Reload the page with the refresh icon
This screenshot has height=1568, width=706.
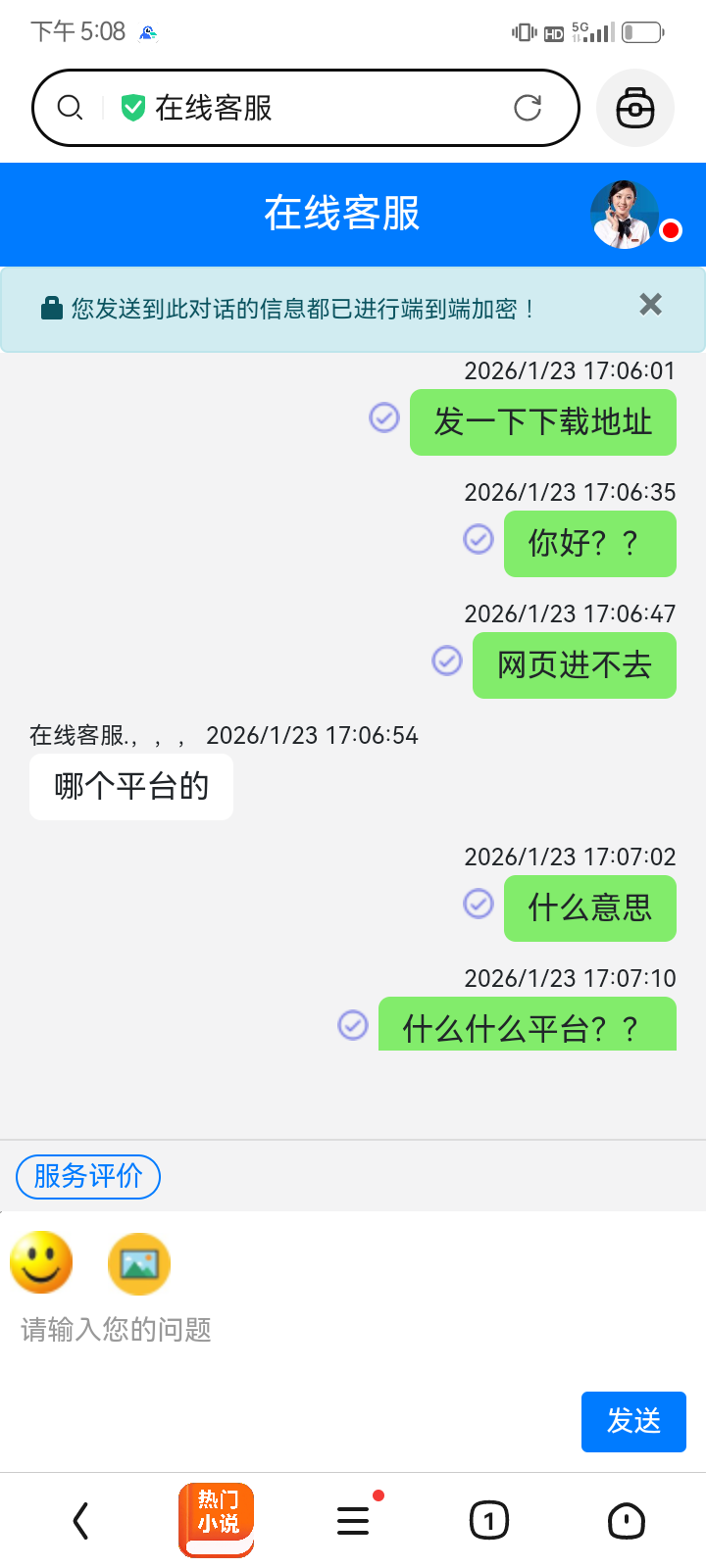(529, 108)
